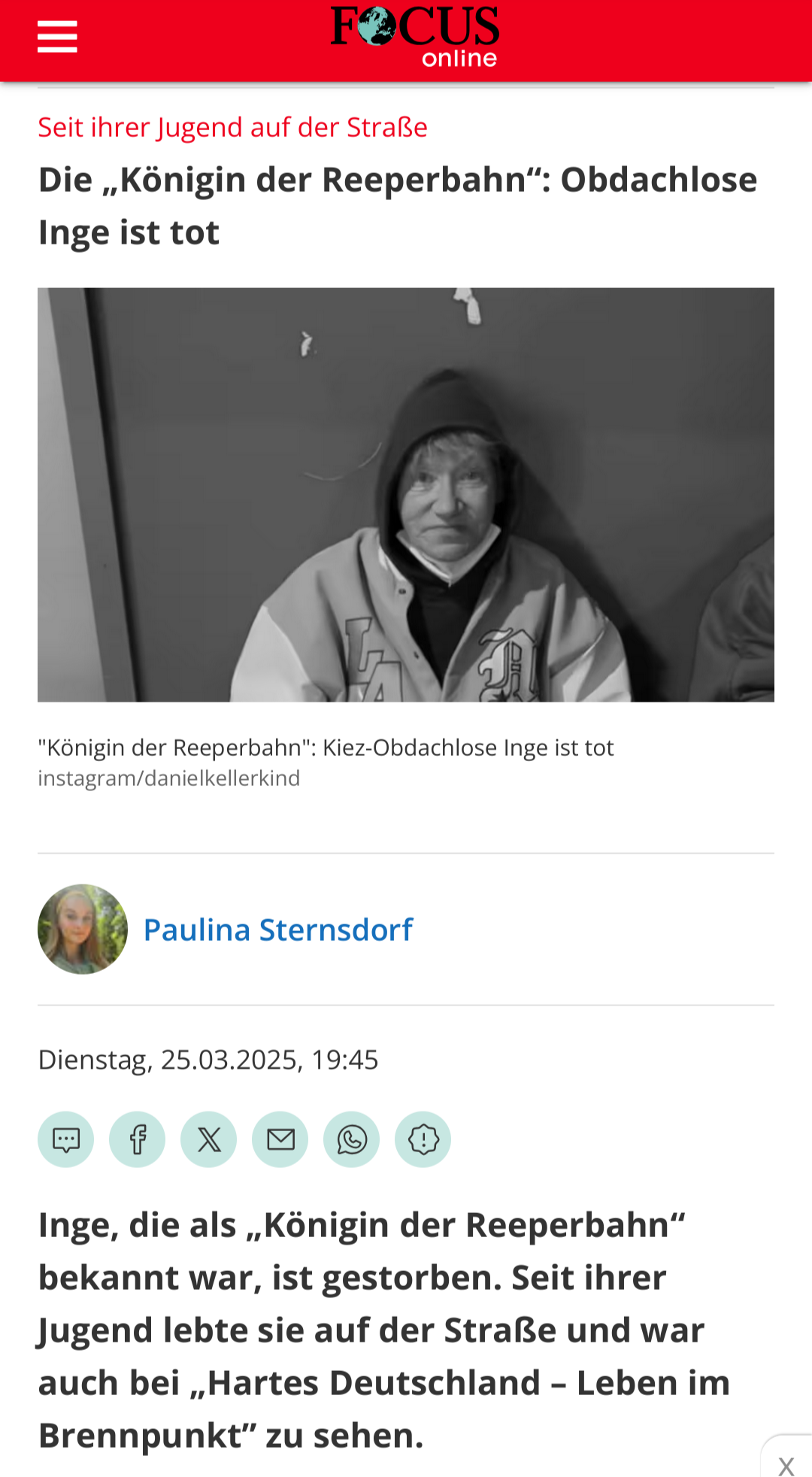Share article on X

tap(209, 1139)
